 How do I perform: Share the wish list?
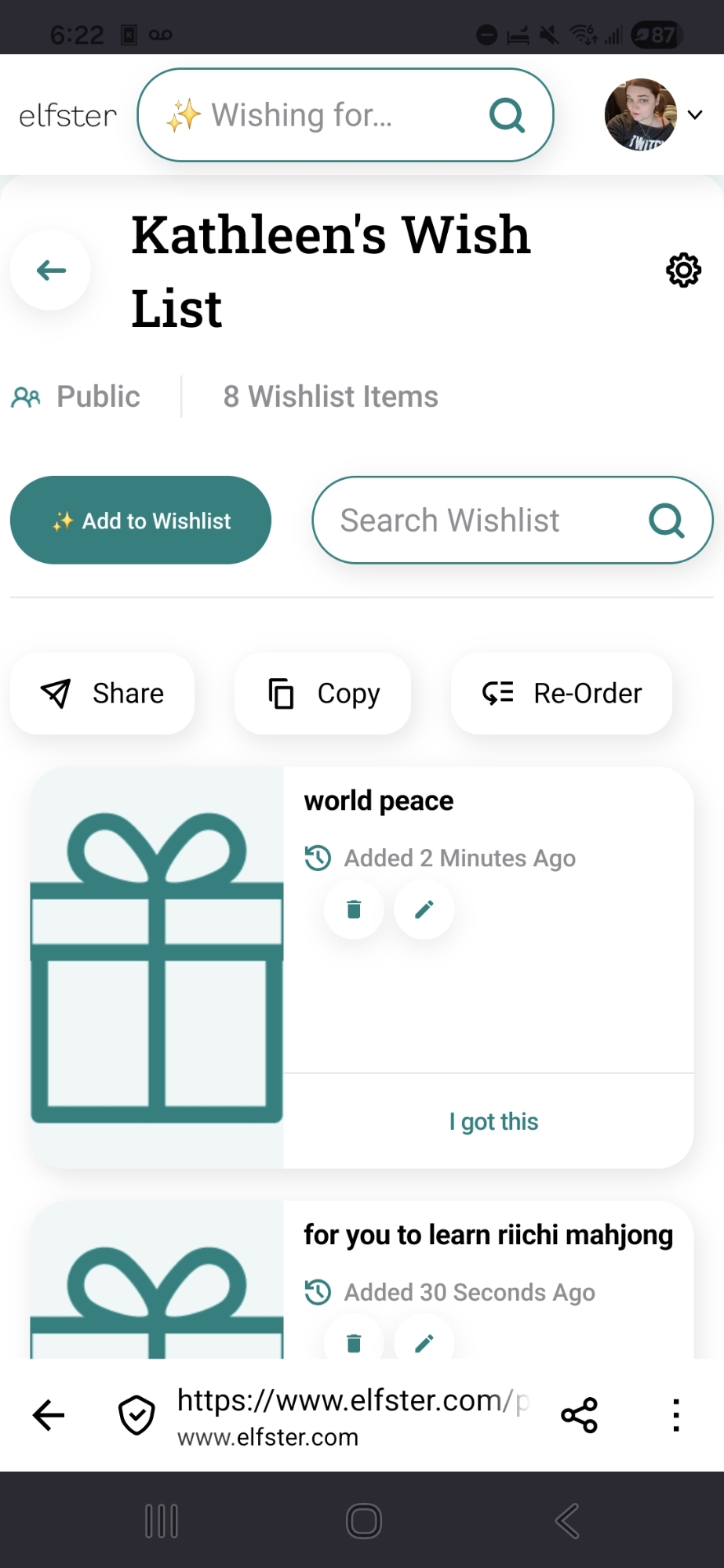click(x=102, y=694)
